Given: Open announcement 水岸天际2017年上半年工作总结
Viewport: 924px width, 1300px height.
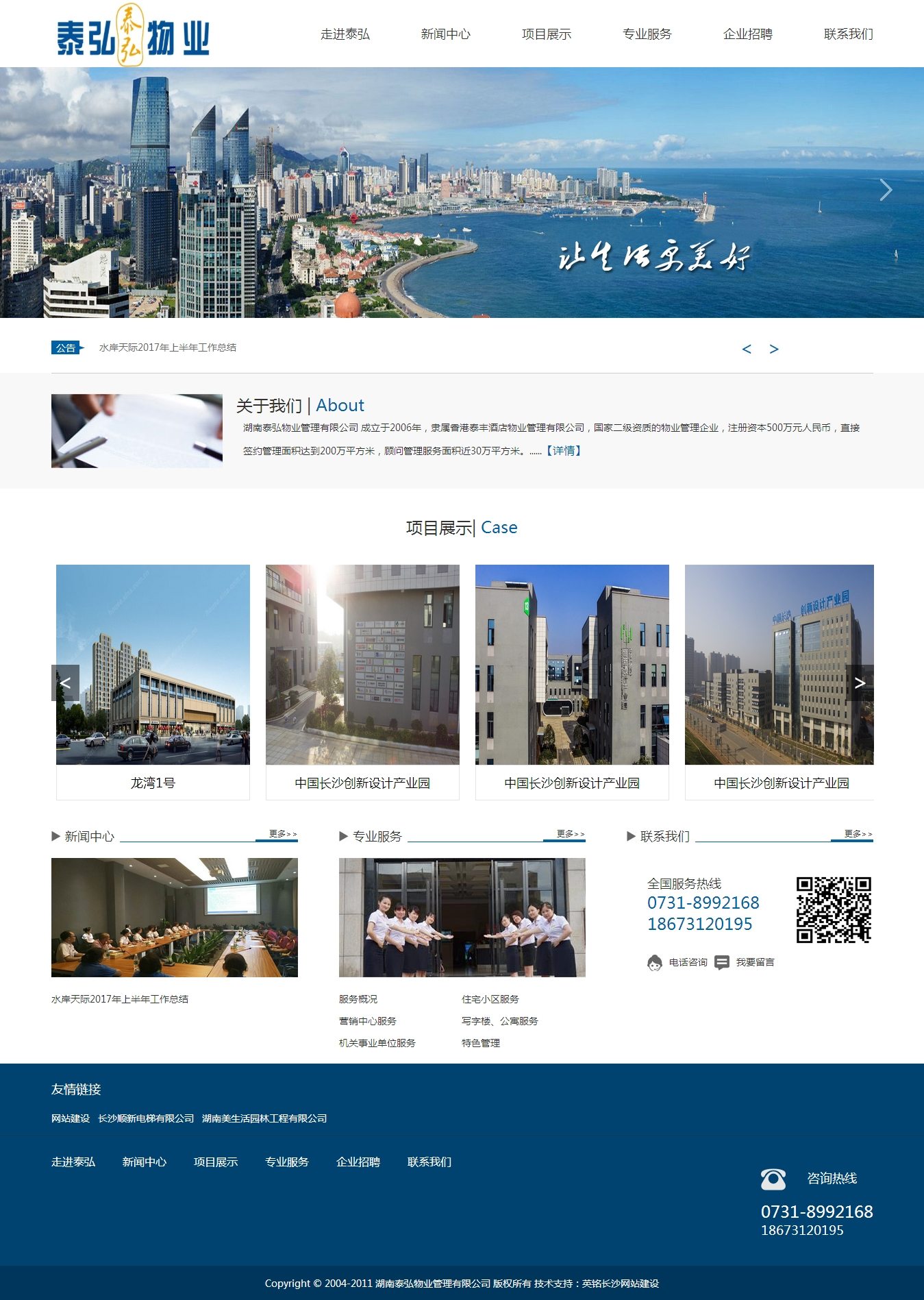Looking at the screenshot, I should point(167,347).
